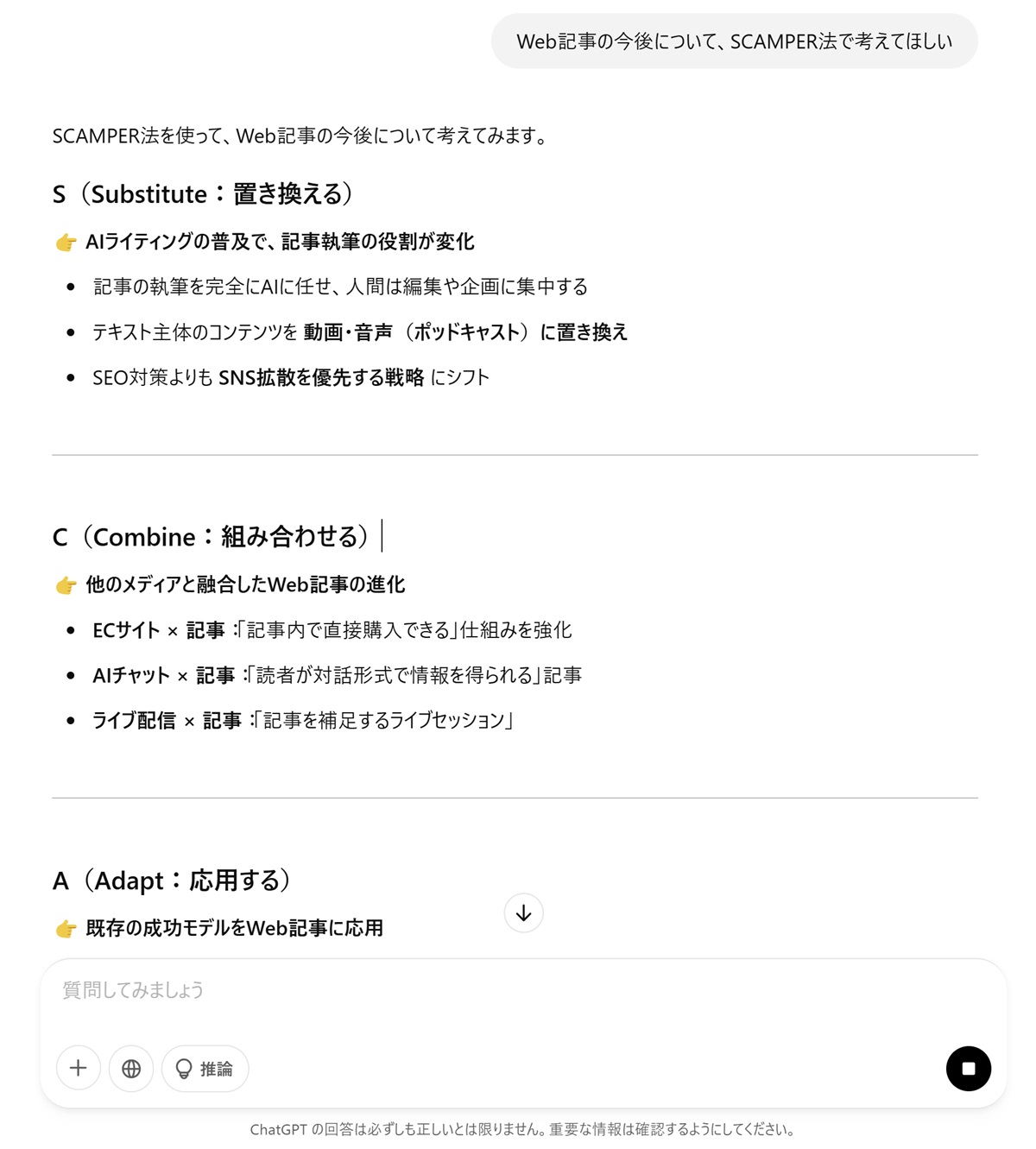The height and width of the screenshot is (1149, 1036).
Task: Click the text cursor after Combine heading
Action: pyautogui.click(x=382, y=536)
